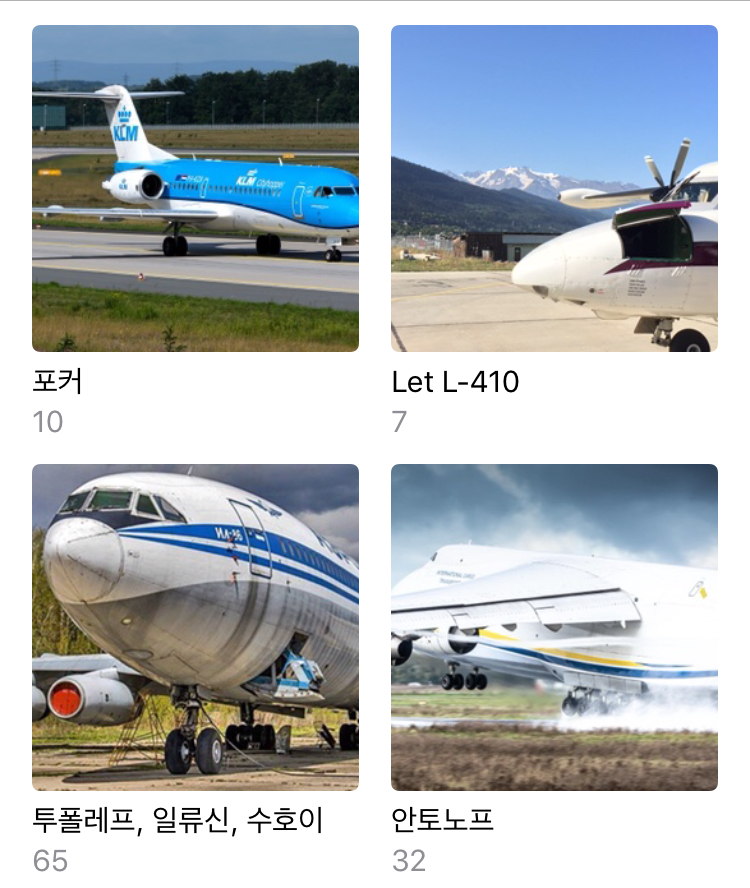
Task: Open the Let L-410 album
Action: click(x=554, y=188)
